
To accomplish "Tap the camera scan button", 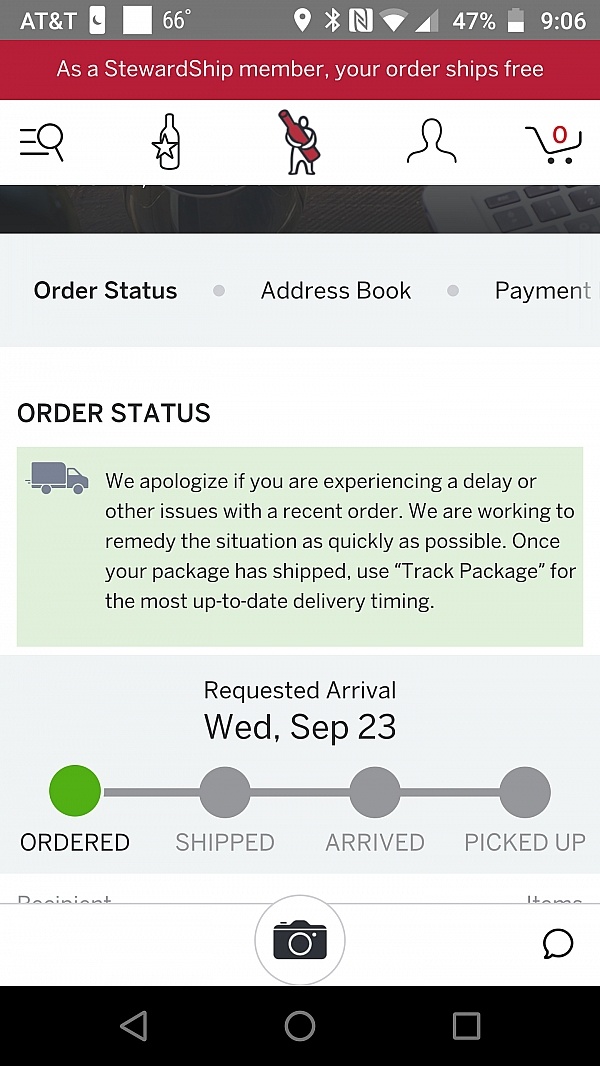I will click(x=300, y=941).
